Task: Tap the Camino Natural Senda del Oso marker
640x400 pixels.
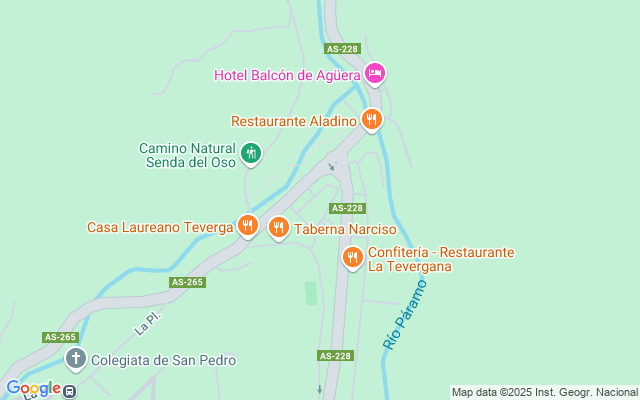Action: click(251, 153)
